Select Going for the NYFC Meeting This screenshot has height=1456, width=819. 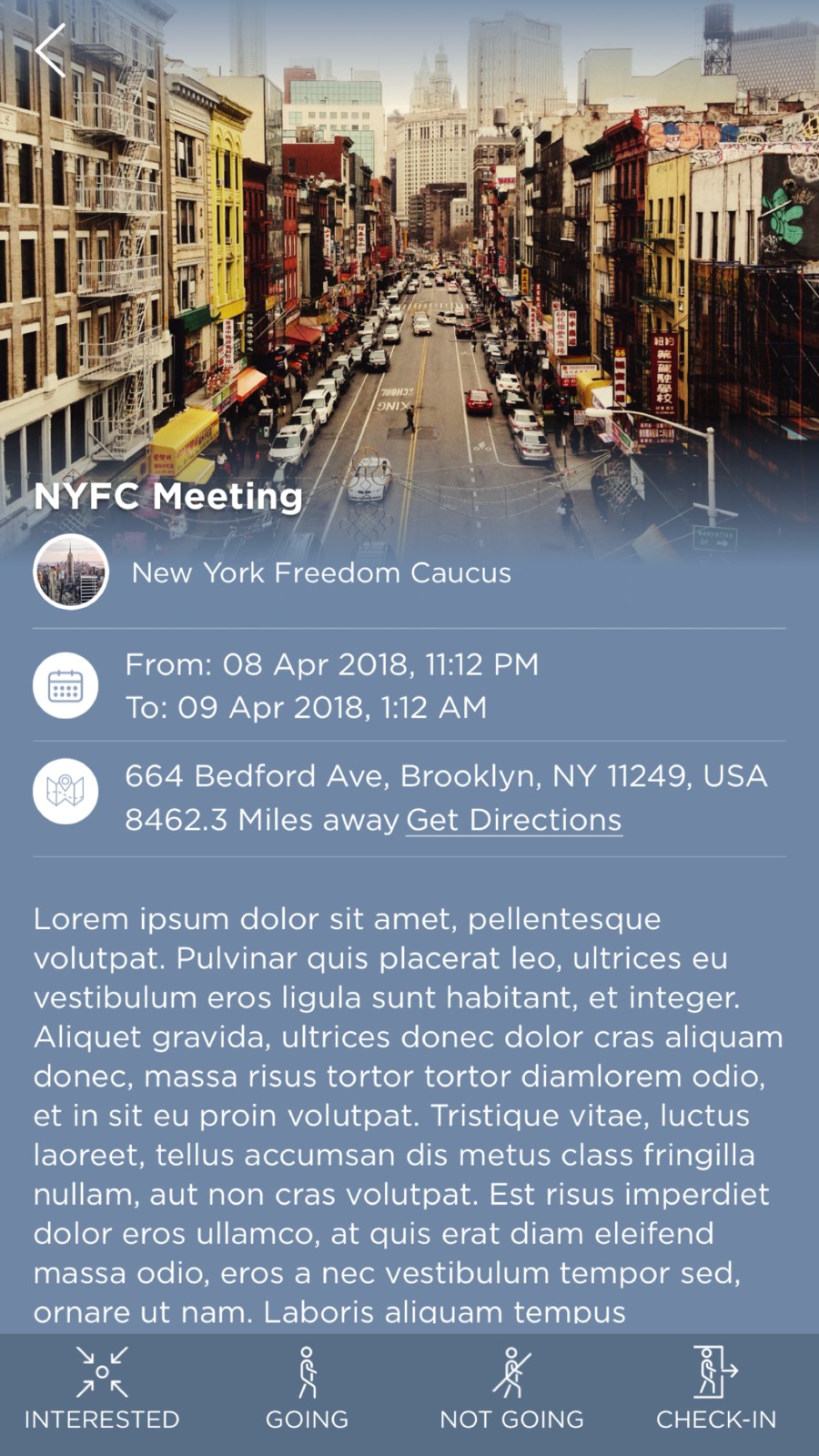tap(307, 1390)
